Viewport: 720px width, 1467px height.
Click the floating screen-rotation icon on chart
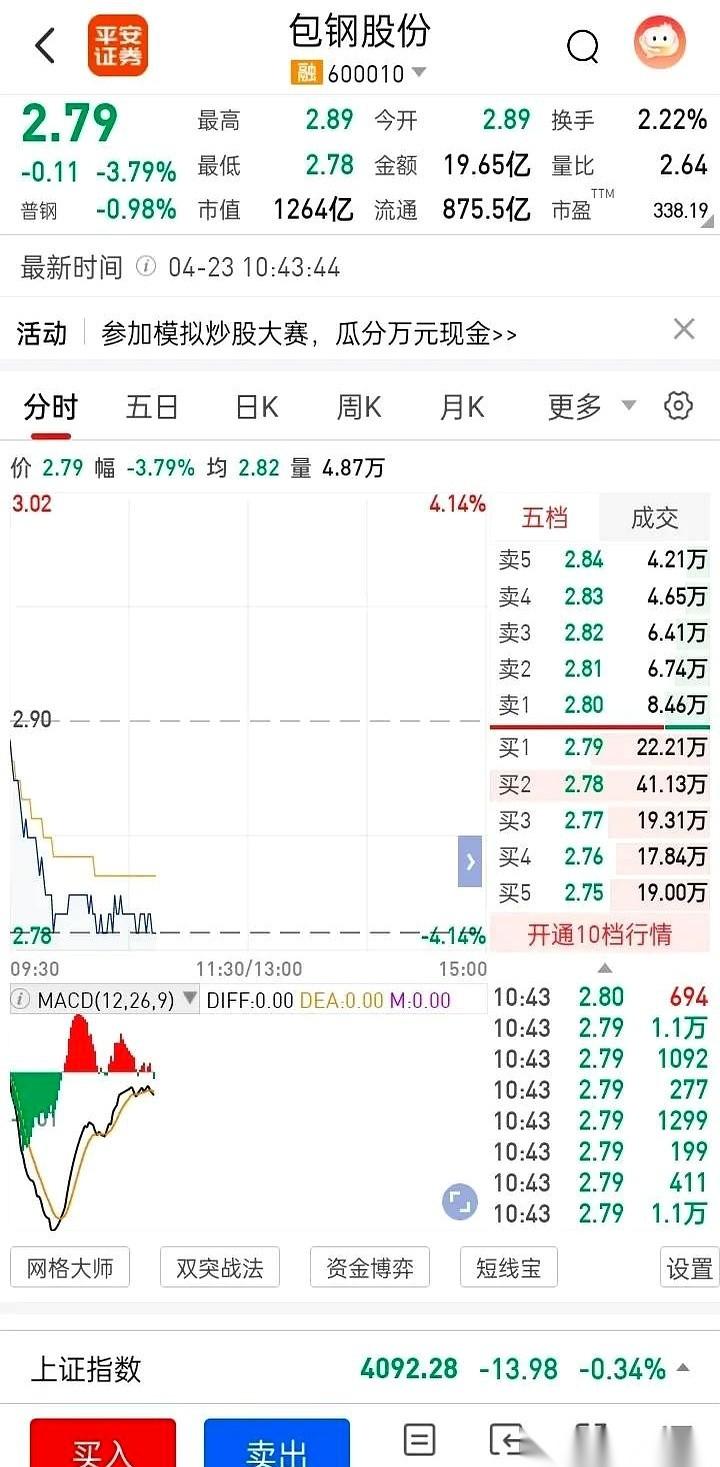pos(458,1200)
